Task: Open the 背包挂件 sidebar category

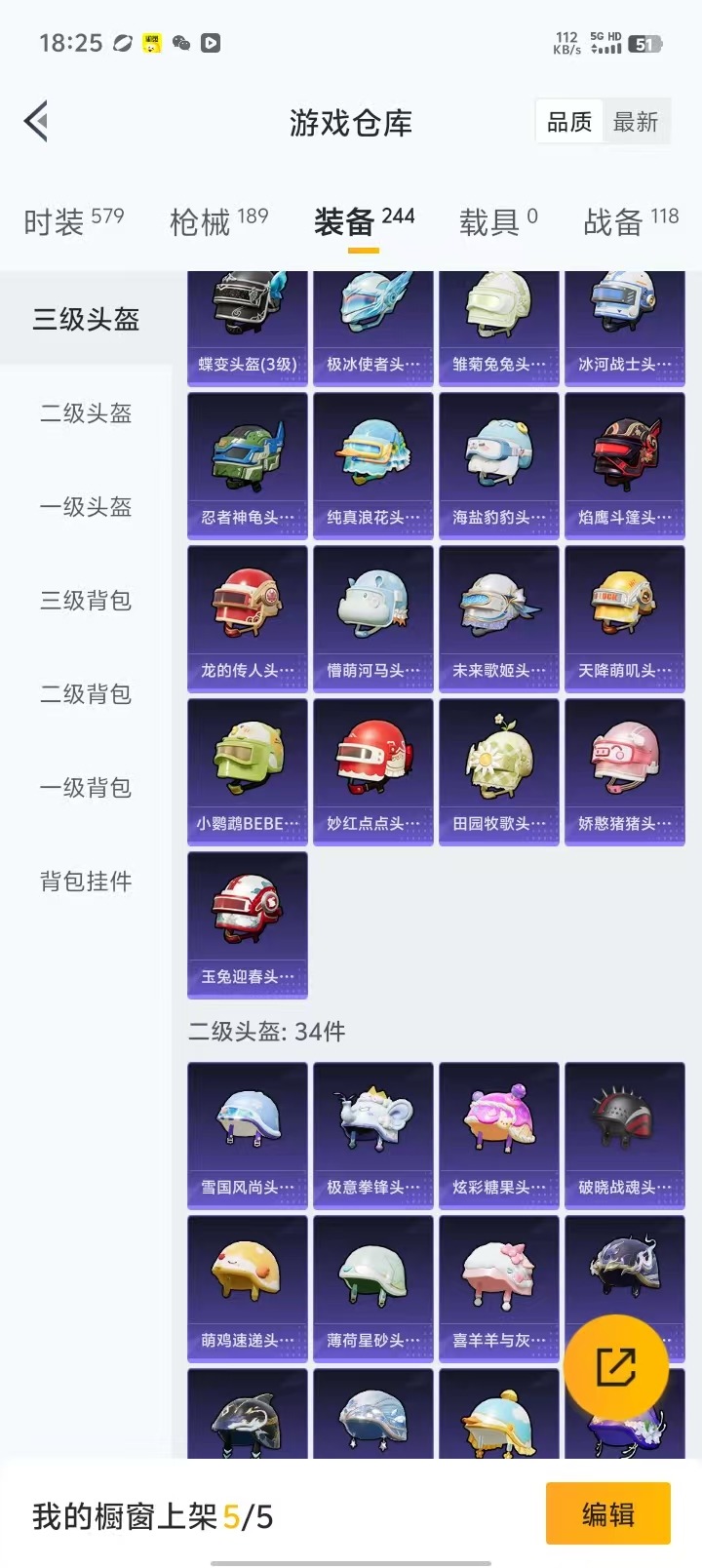Action: click(84, 882)
